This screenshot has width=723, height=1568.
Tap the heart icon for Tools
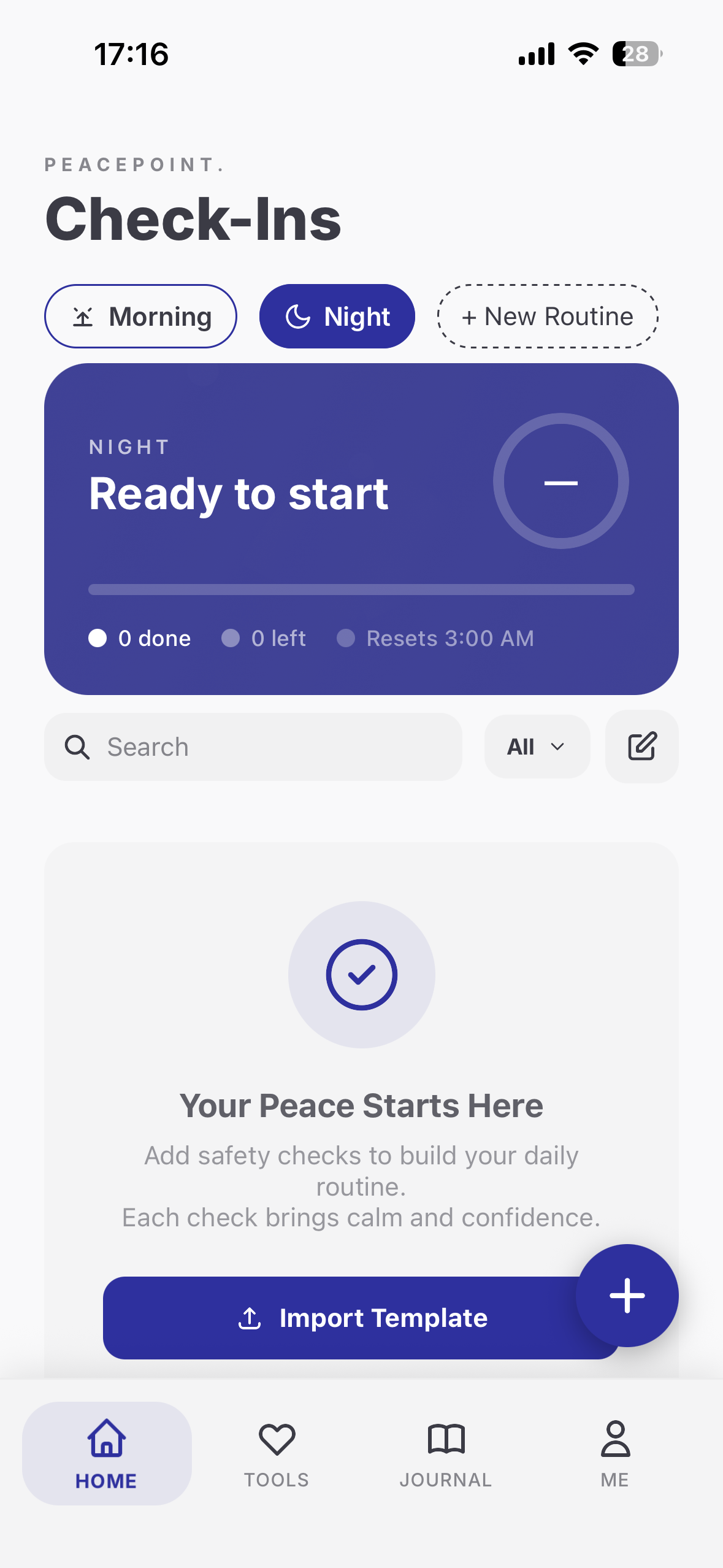pyautogui.click(x=277, y=1440)
